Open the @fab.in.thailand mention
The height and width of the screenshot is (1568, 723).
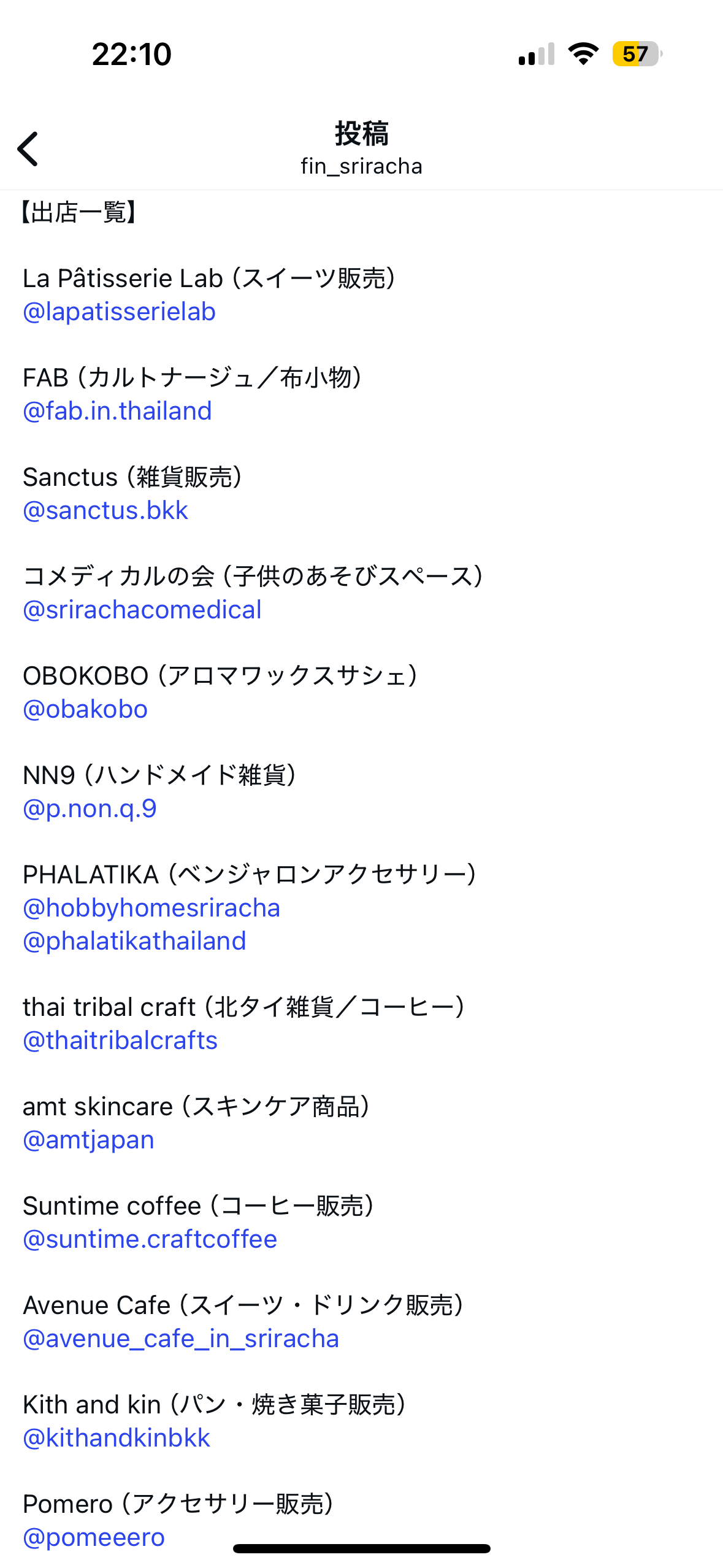click(117, 411)
